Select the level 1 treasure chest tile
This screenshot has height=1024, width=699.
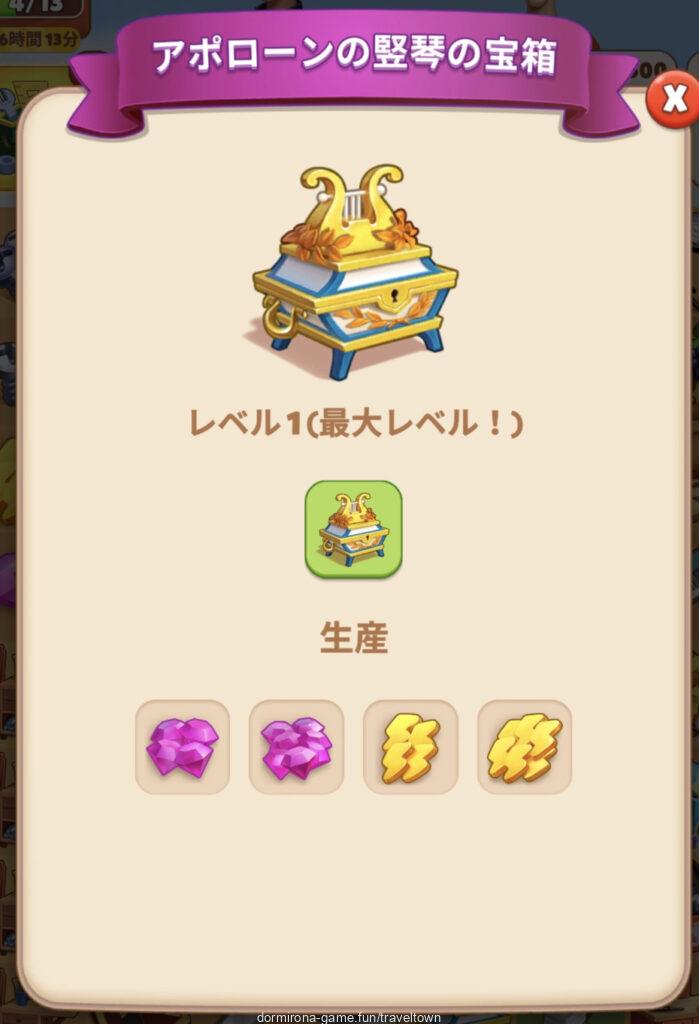pos(353,529)
